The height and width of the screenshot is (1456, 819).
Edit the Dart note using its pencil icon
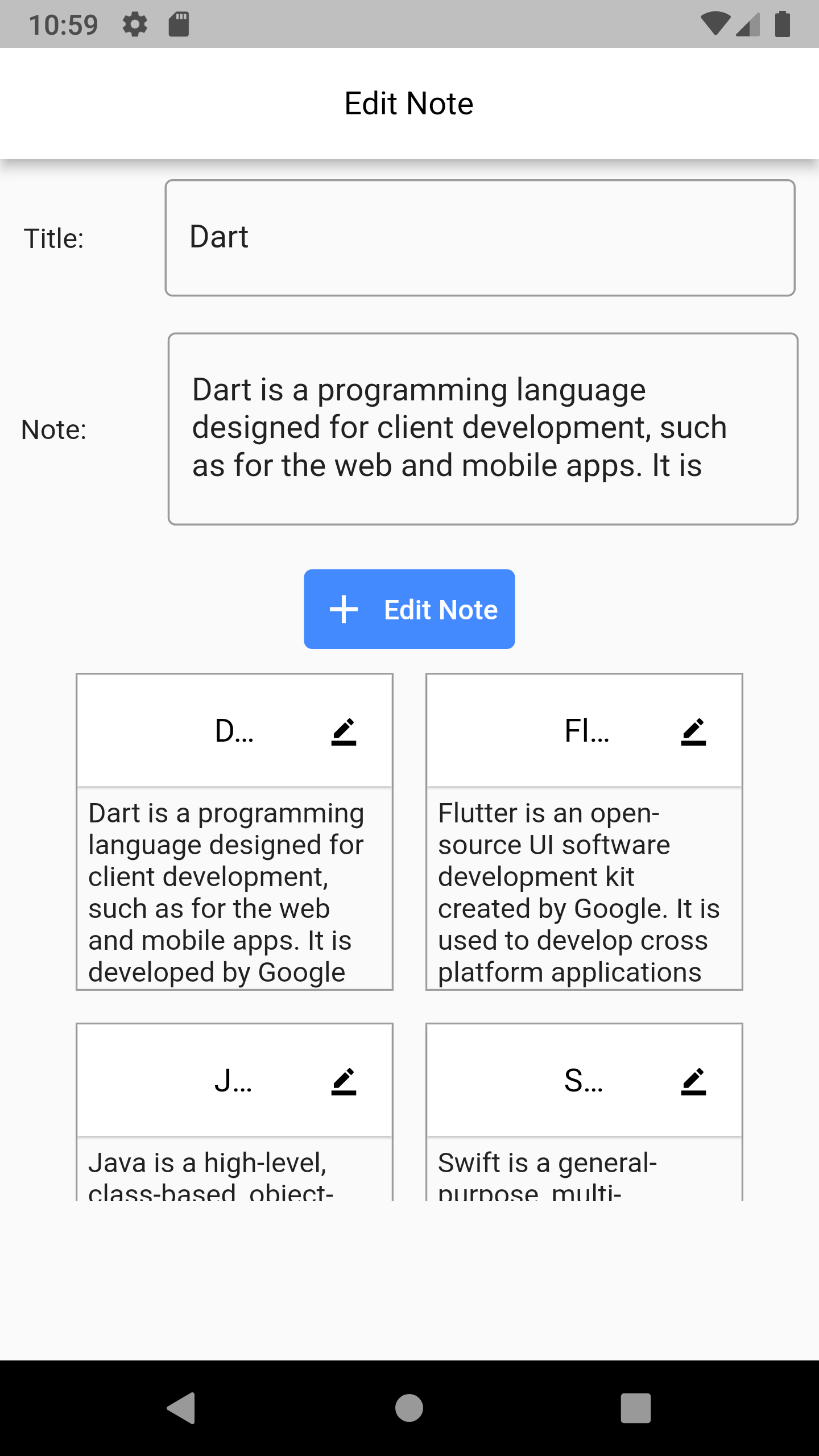tap(343, 732)
